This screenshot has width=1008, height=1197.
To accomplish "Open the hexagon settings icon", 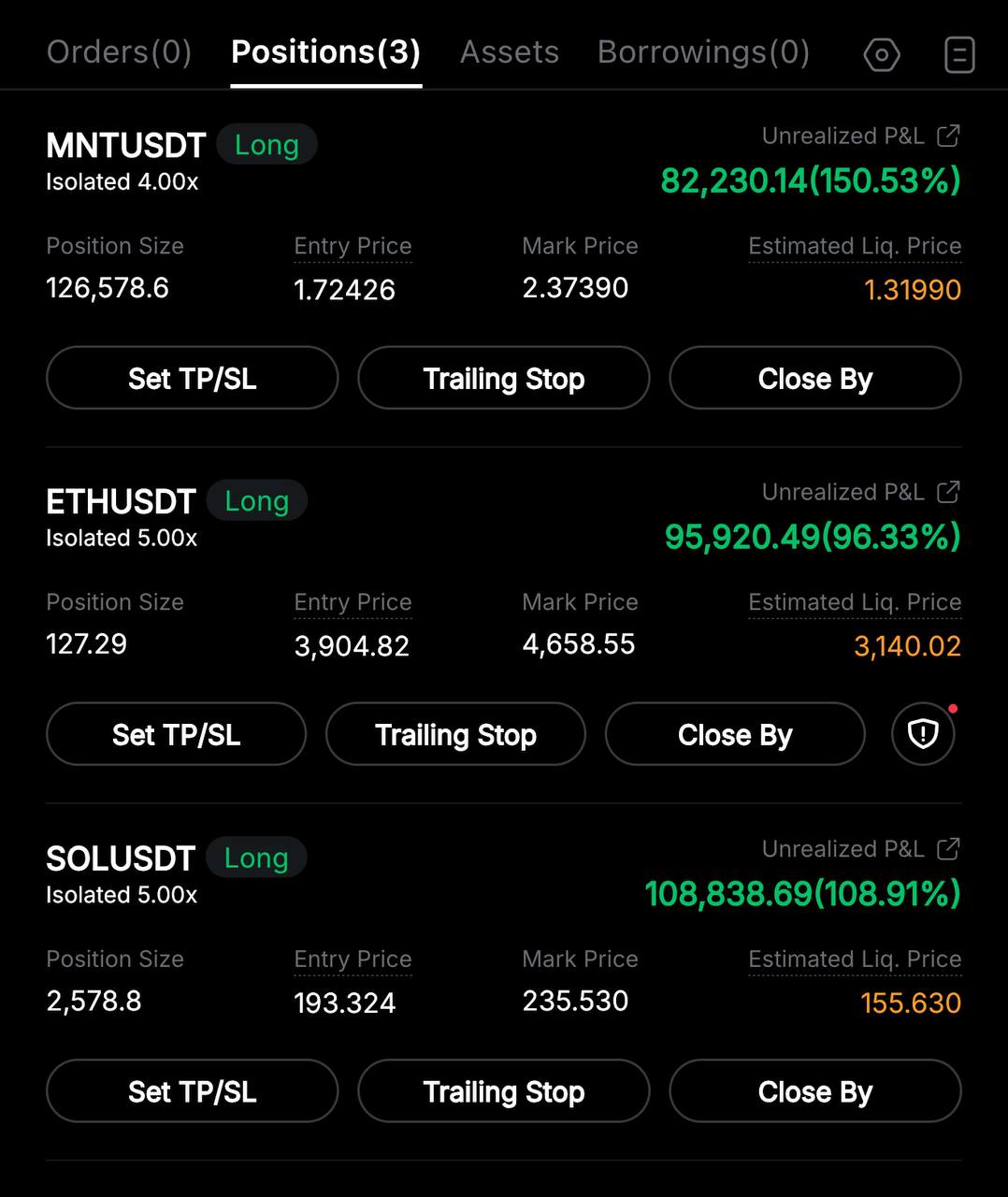I will 882,55.
